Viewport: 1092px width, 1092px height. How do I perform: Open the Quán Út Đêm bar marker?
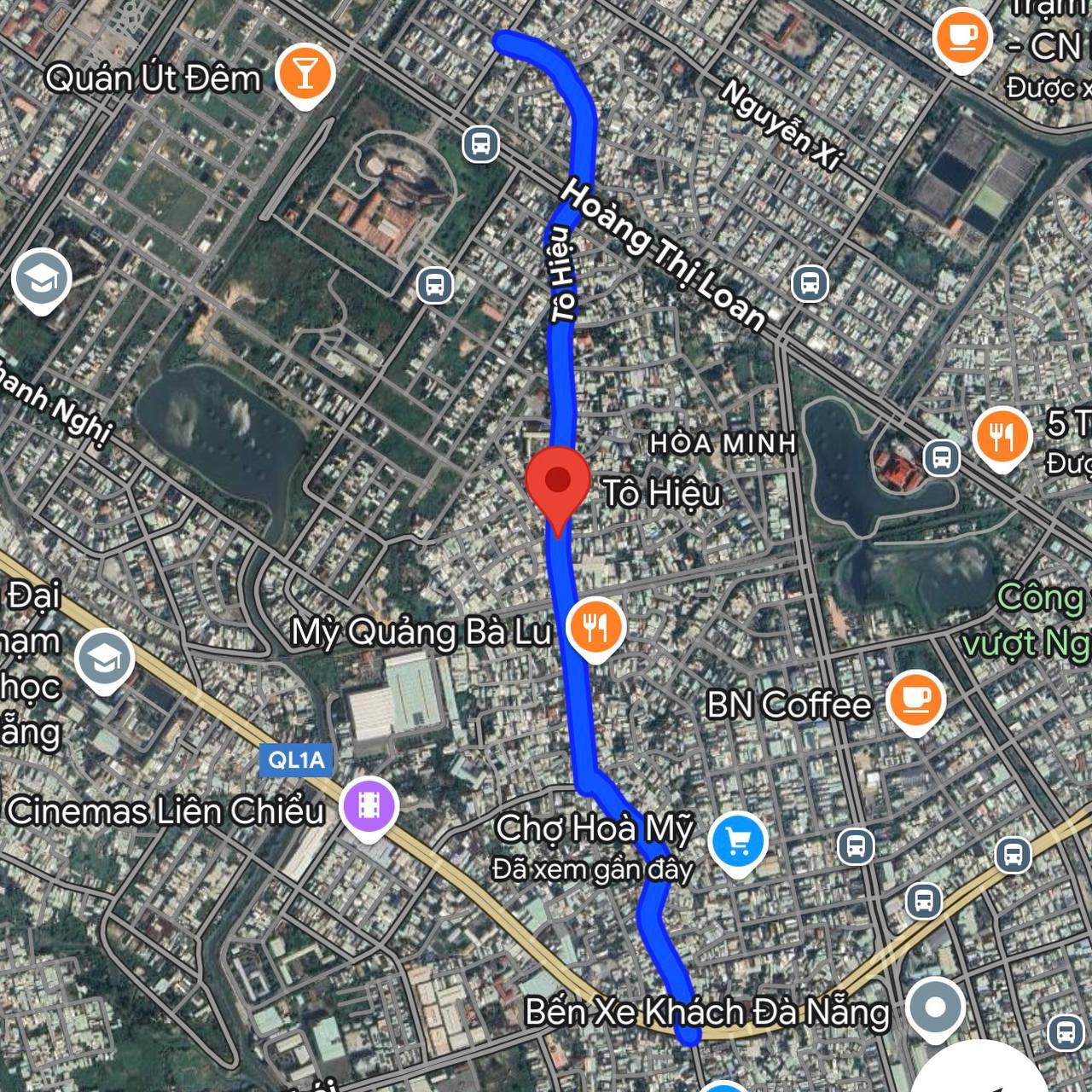(x=305, y=74)
